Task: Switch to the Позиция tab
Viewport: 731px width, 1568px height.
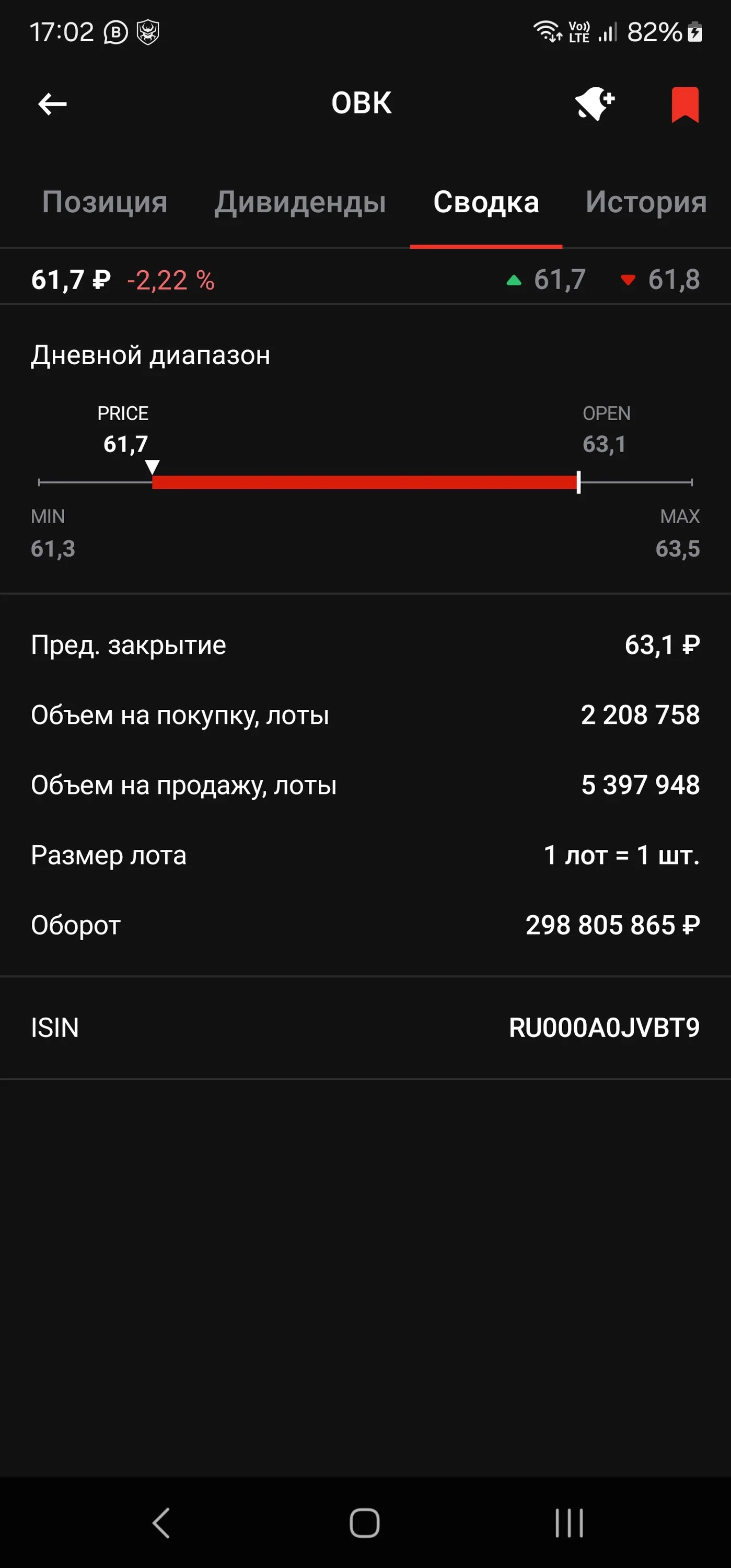Action: point(105,202)
